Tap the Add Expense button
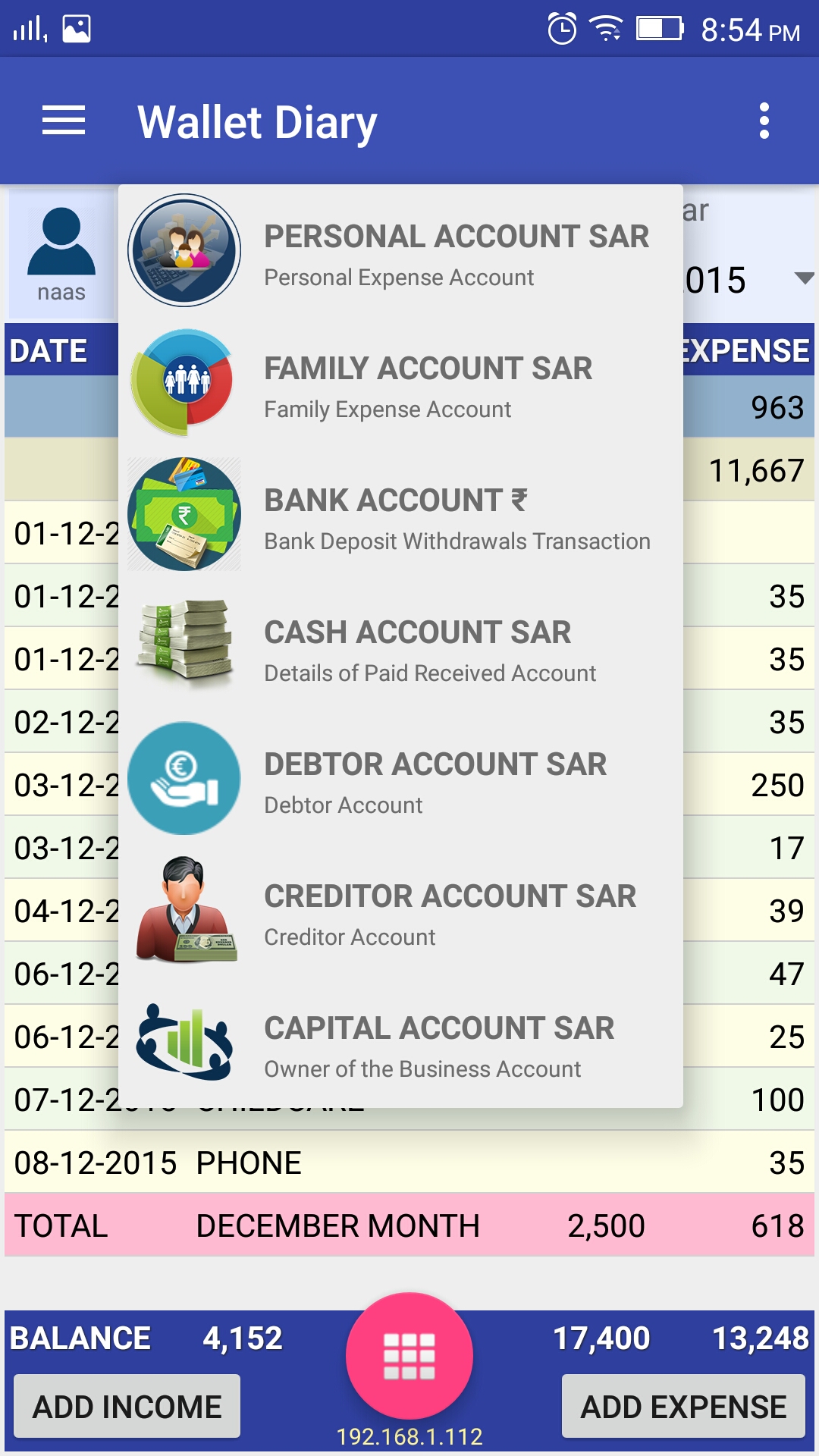 coord(683,1407)
